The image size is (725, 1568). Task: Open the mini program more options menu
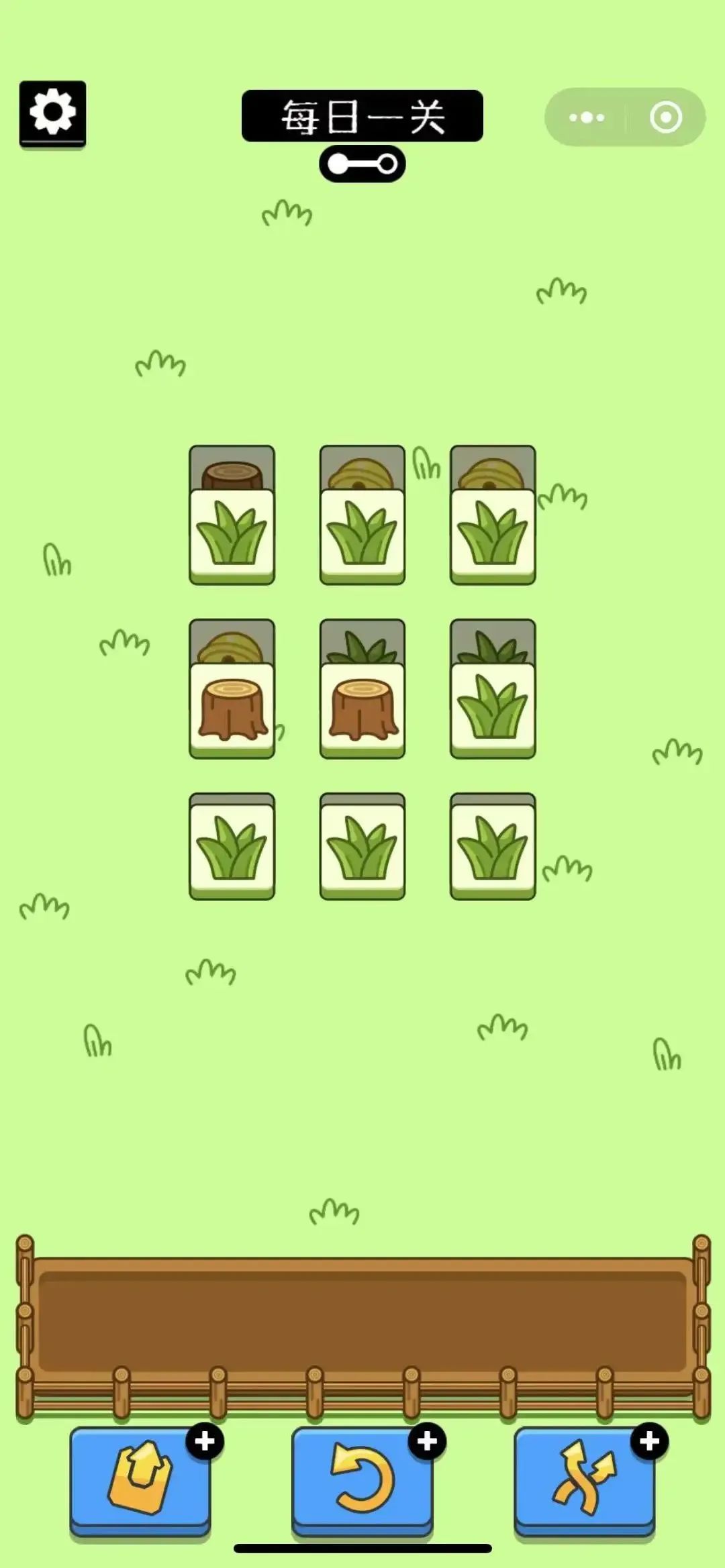pyautogui.click(x=586, y=117)
